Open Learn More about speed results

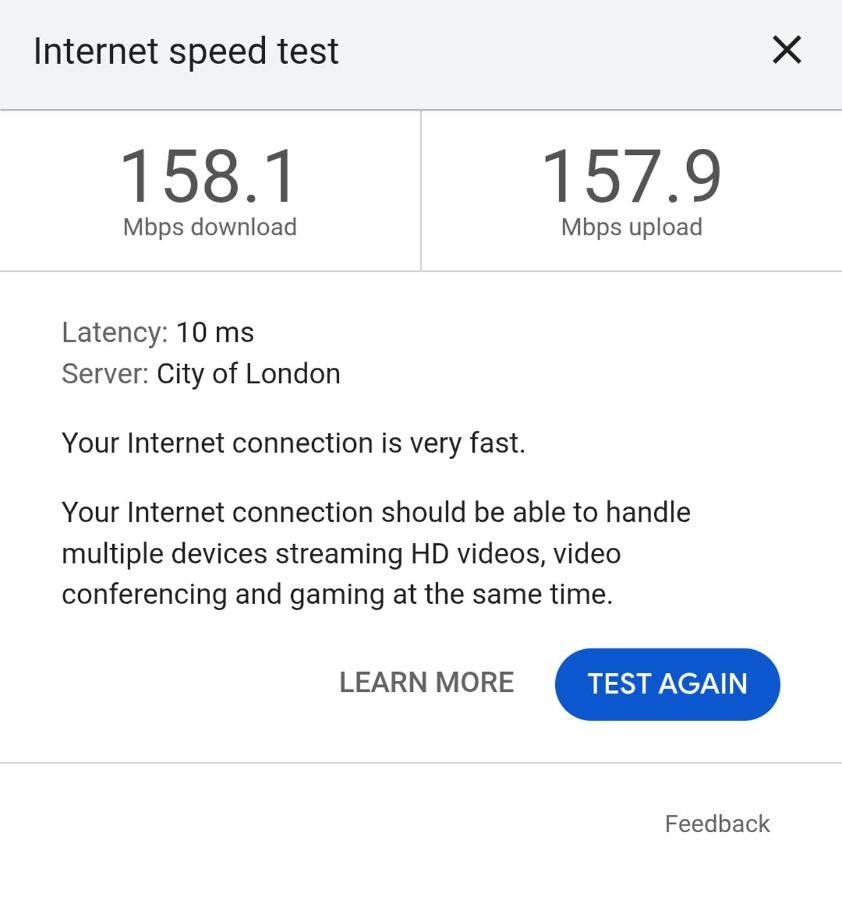[426, 683]
